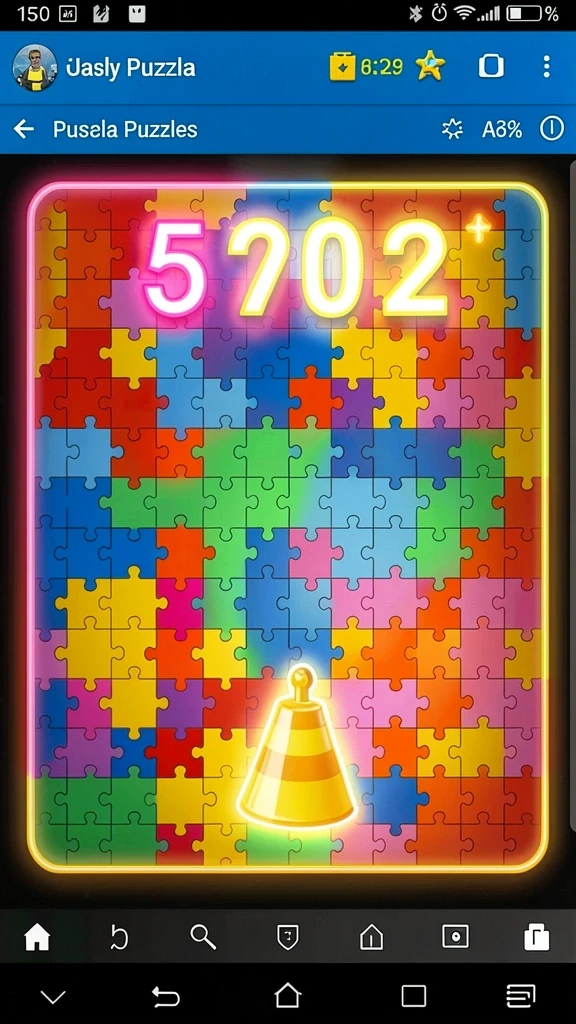Open the overflow menu
The image size is (576, 1024).
[546, 66]
